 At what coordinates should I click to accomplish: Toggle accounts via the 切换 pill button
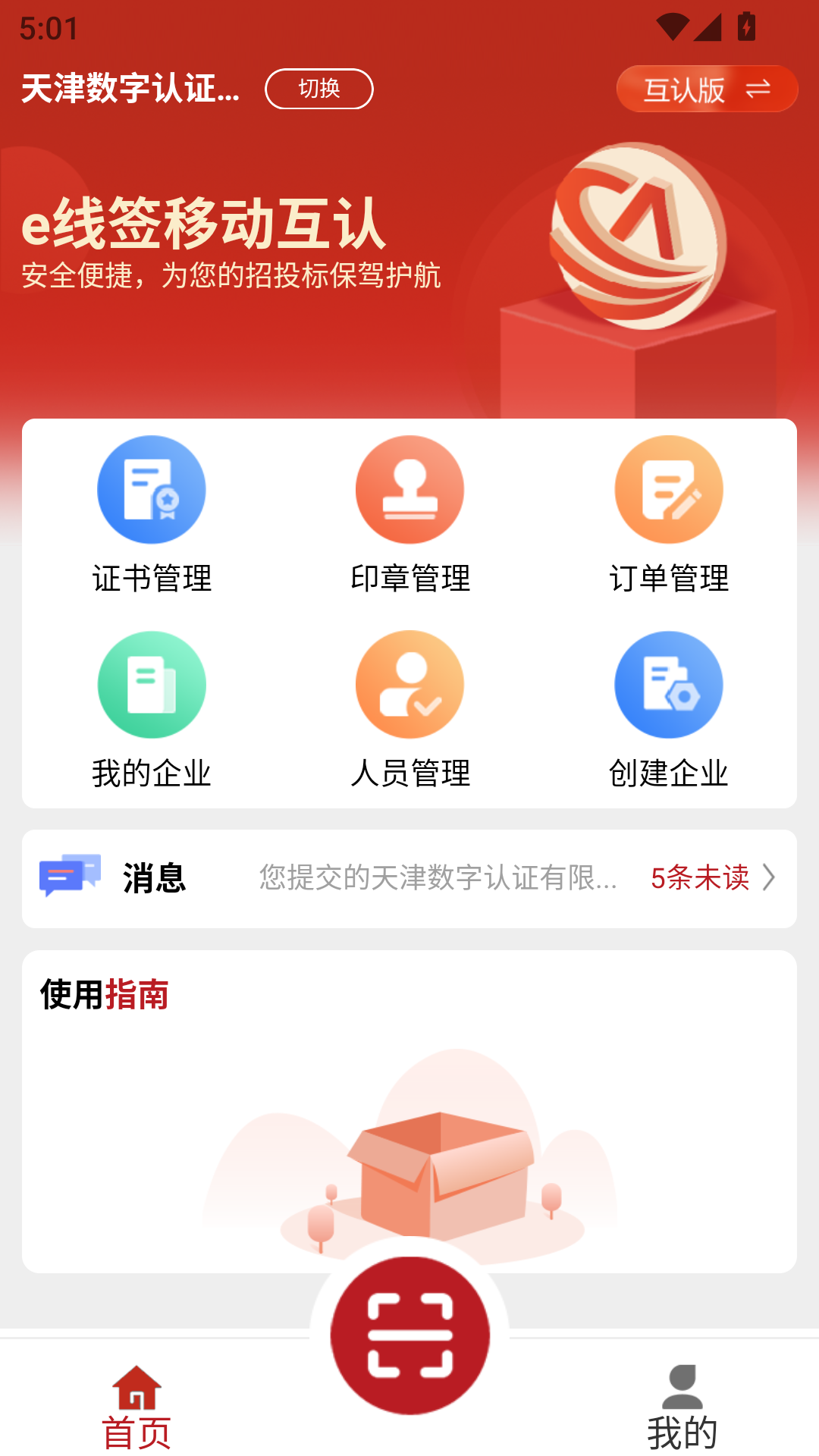pos(318,89)
